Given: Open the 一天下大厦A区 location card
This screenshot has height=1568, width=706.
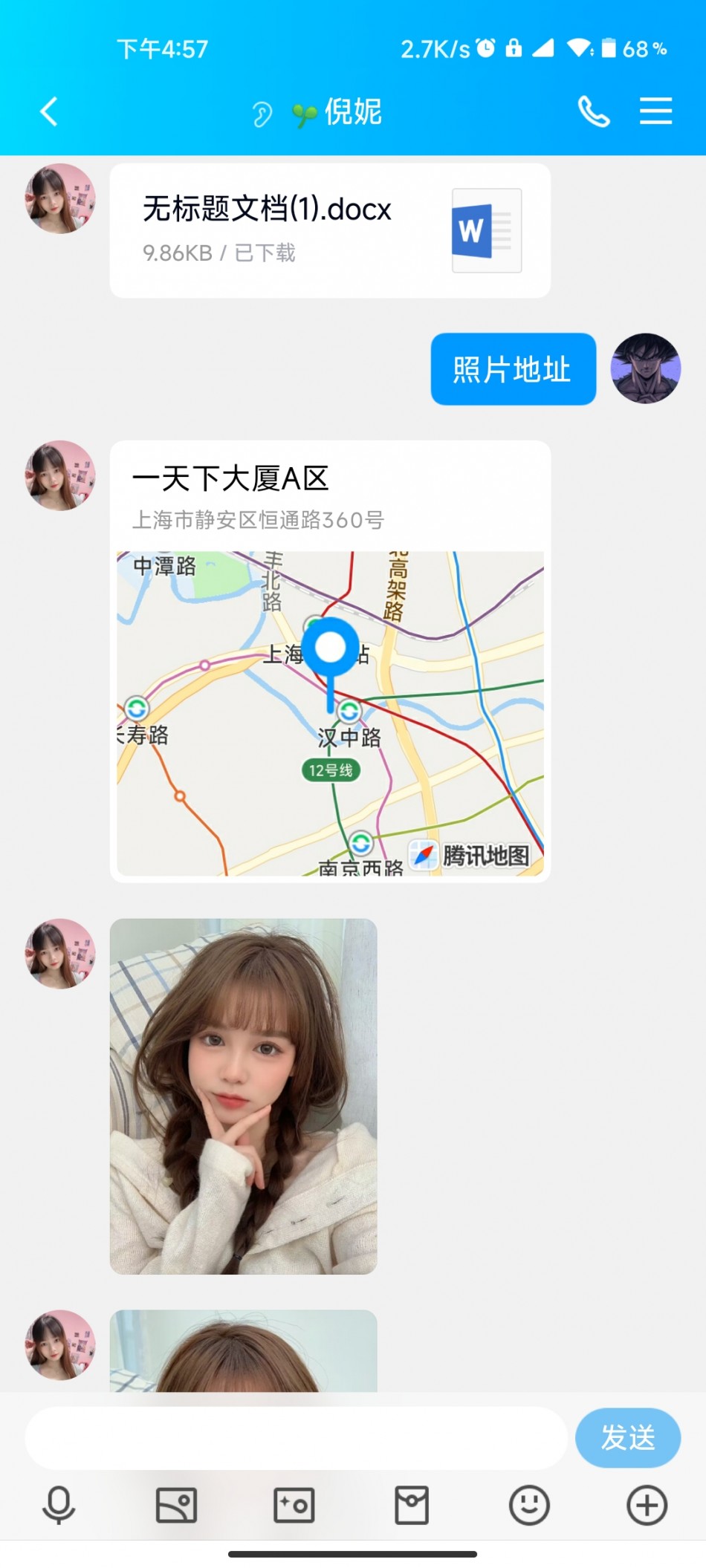Looking at the screenshot, I should (330, 661).
